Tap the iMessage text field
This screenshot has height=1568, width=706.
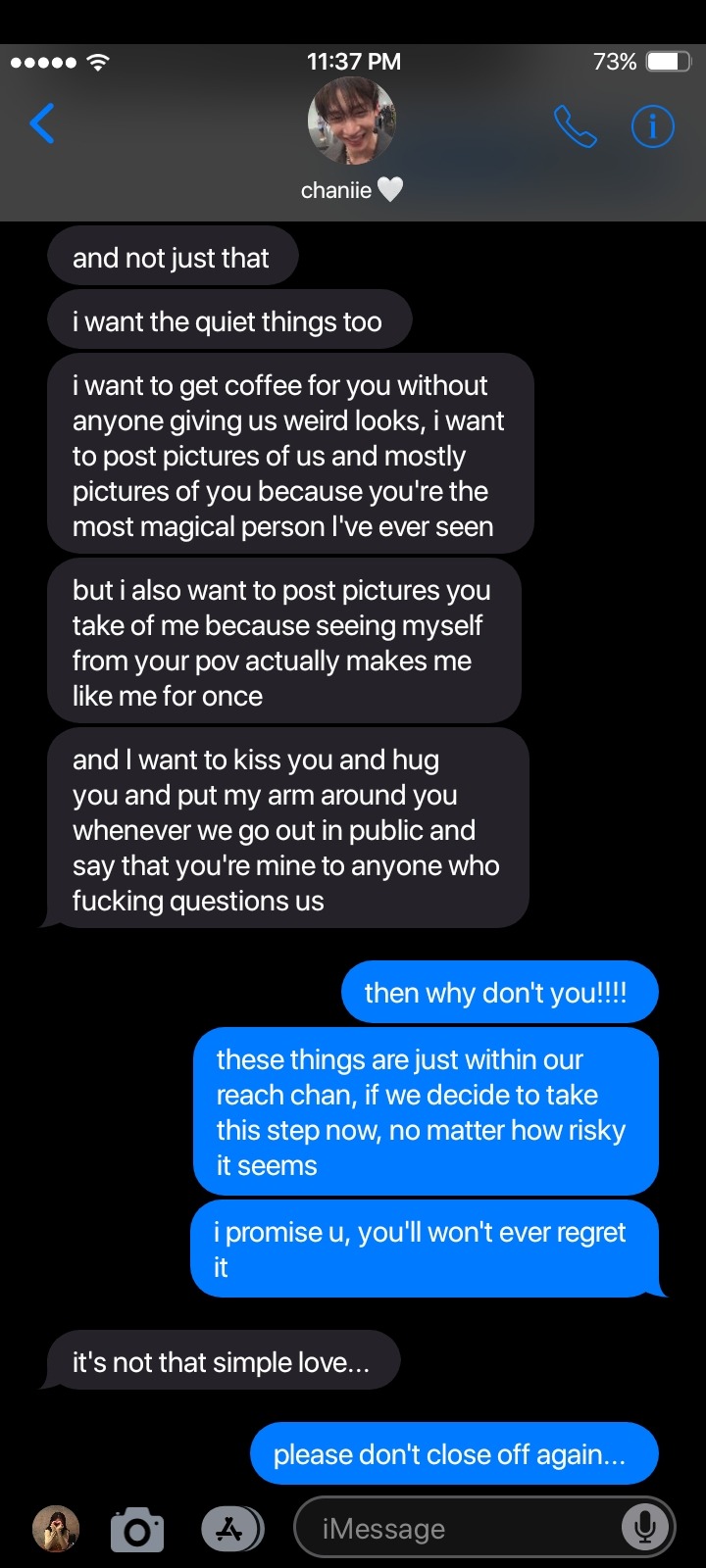pos(461,1528)
